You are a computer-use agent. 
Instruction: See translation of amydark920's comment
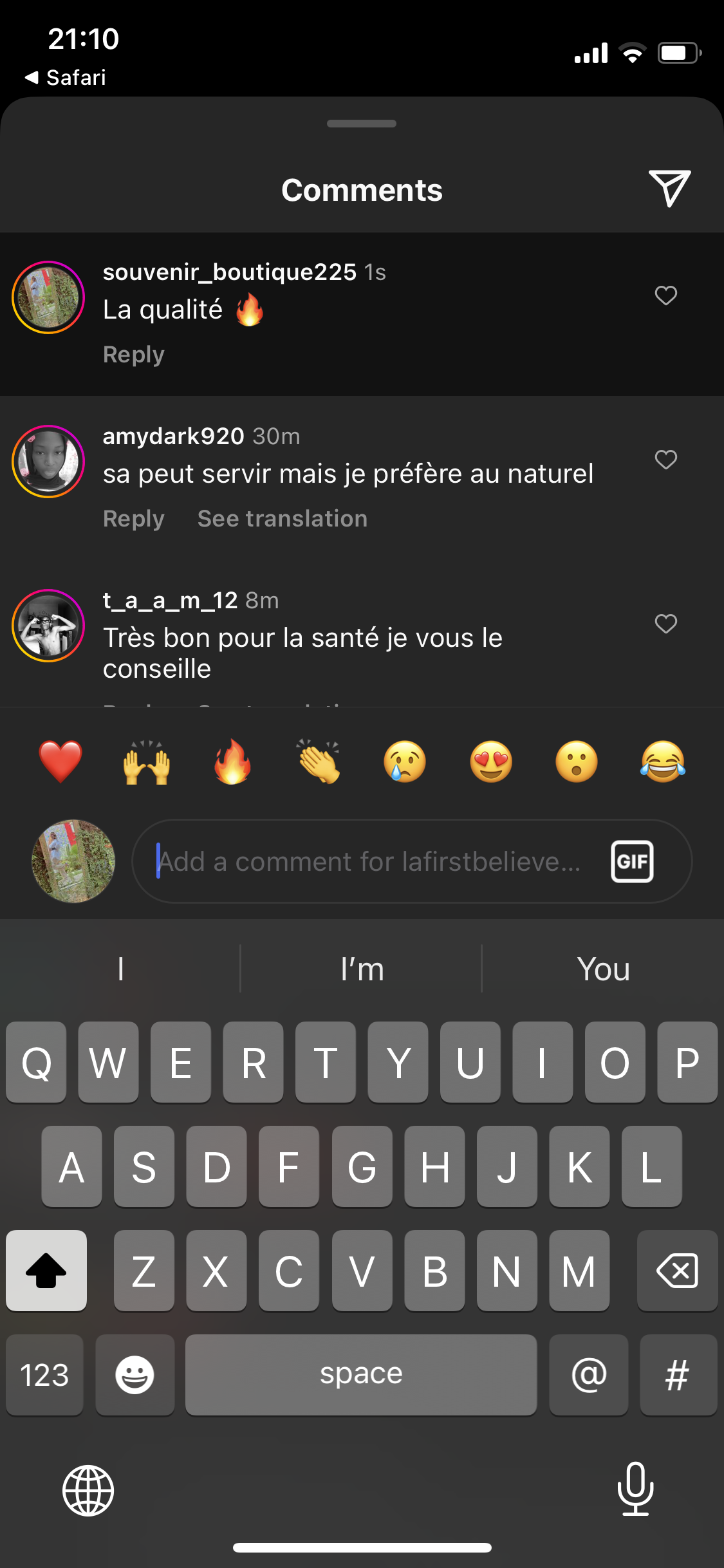click(x=283, y=519)
